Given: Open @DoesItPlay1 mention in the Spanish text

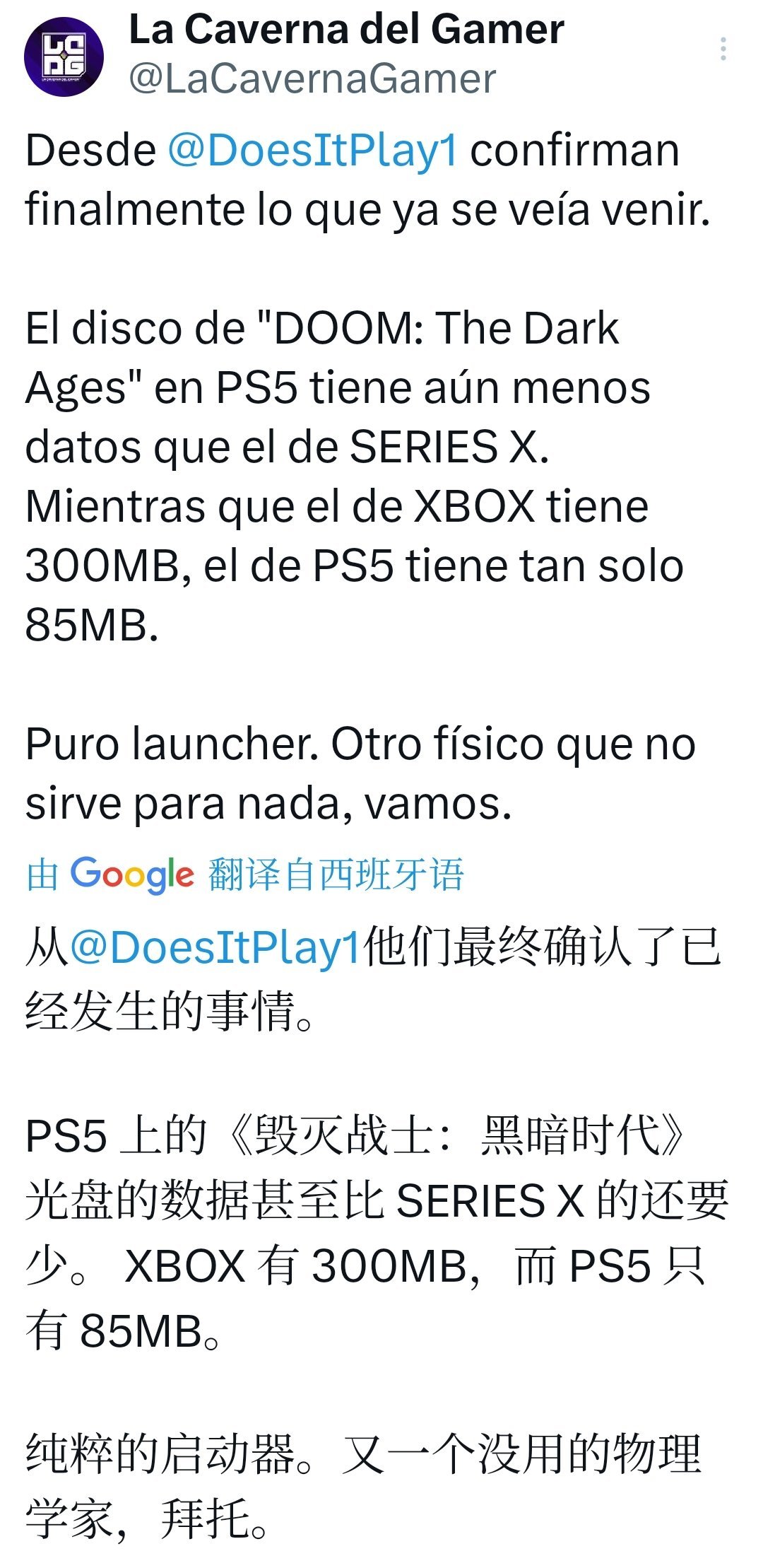Looking at the screenshot, I should [313, 150].
